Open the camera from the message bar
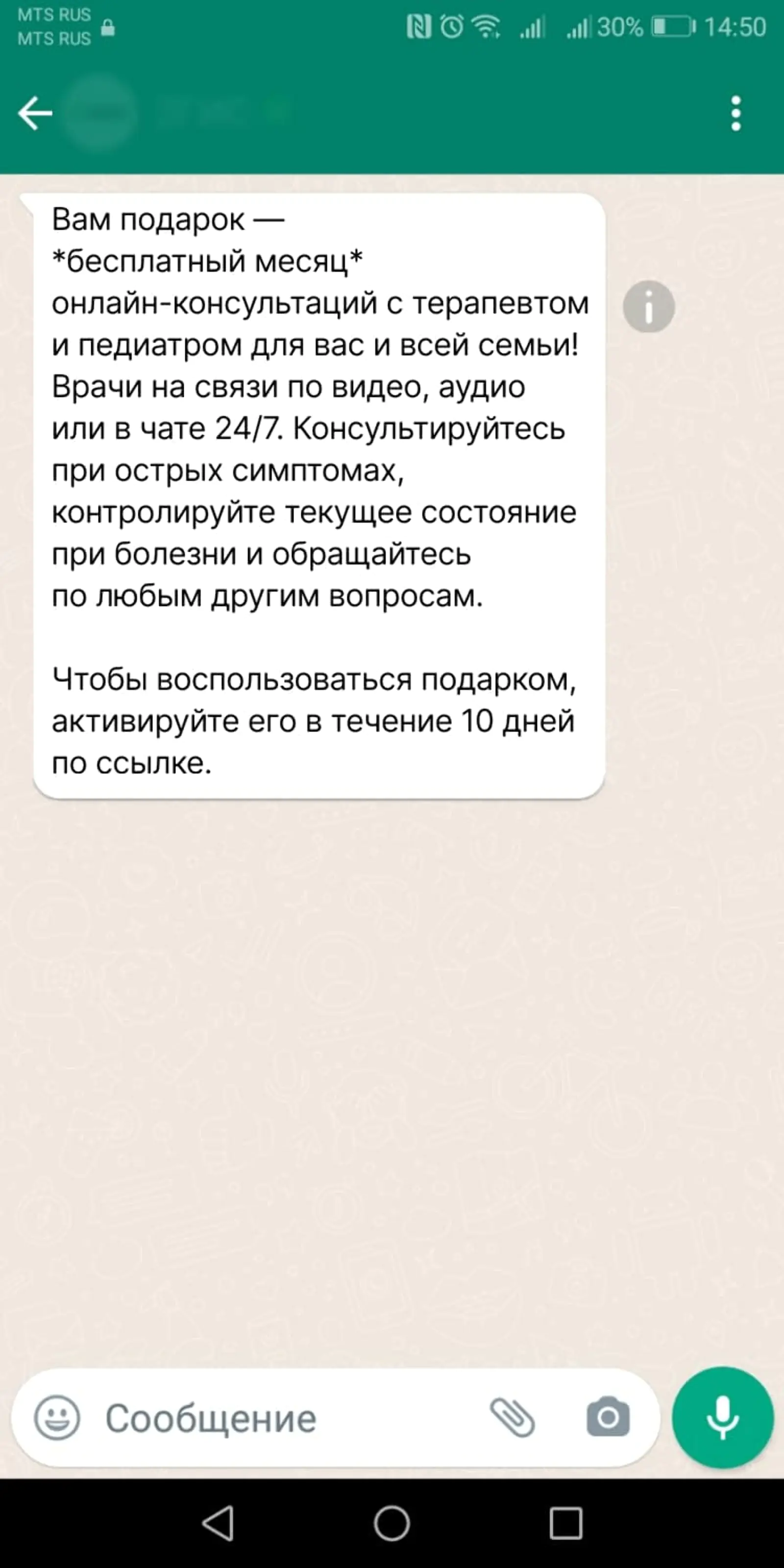The width and height of the screenshot is (784, 1568). point(608,1418)
